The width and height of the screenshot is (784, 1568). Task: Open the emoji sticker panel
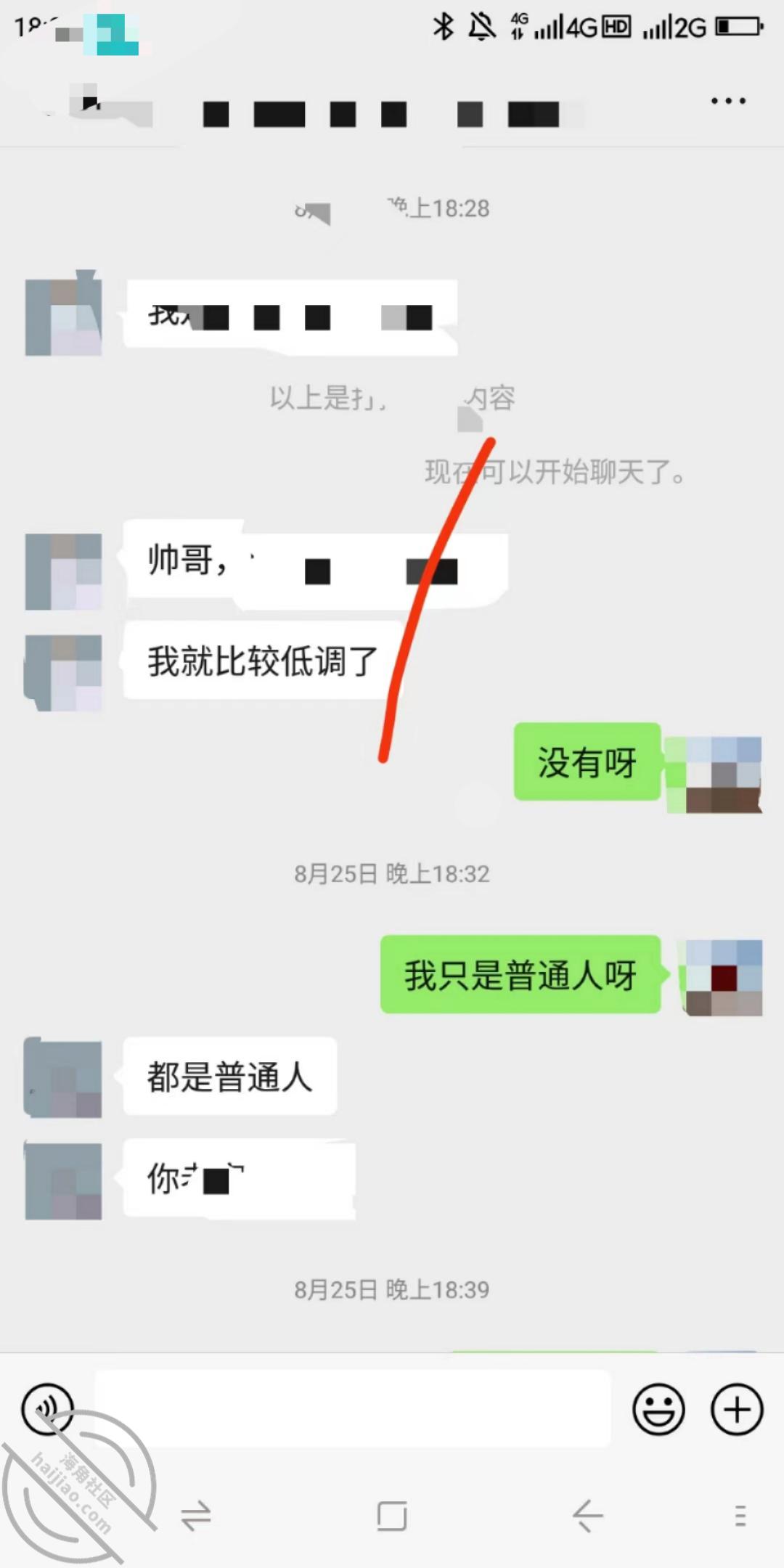pyautogui.click(x=658, y=1409)
